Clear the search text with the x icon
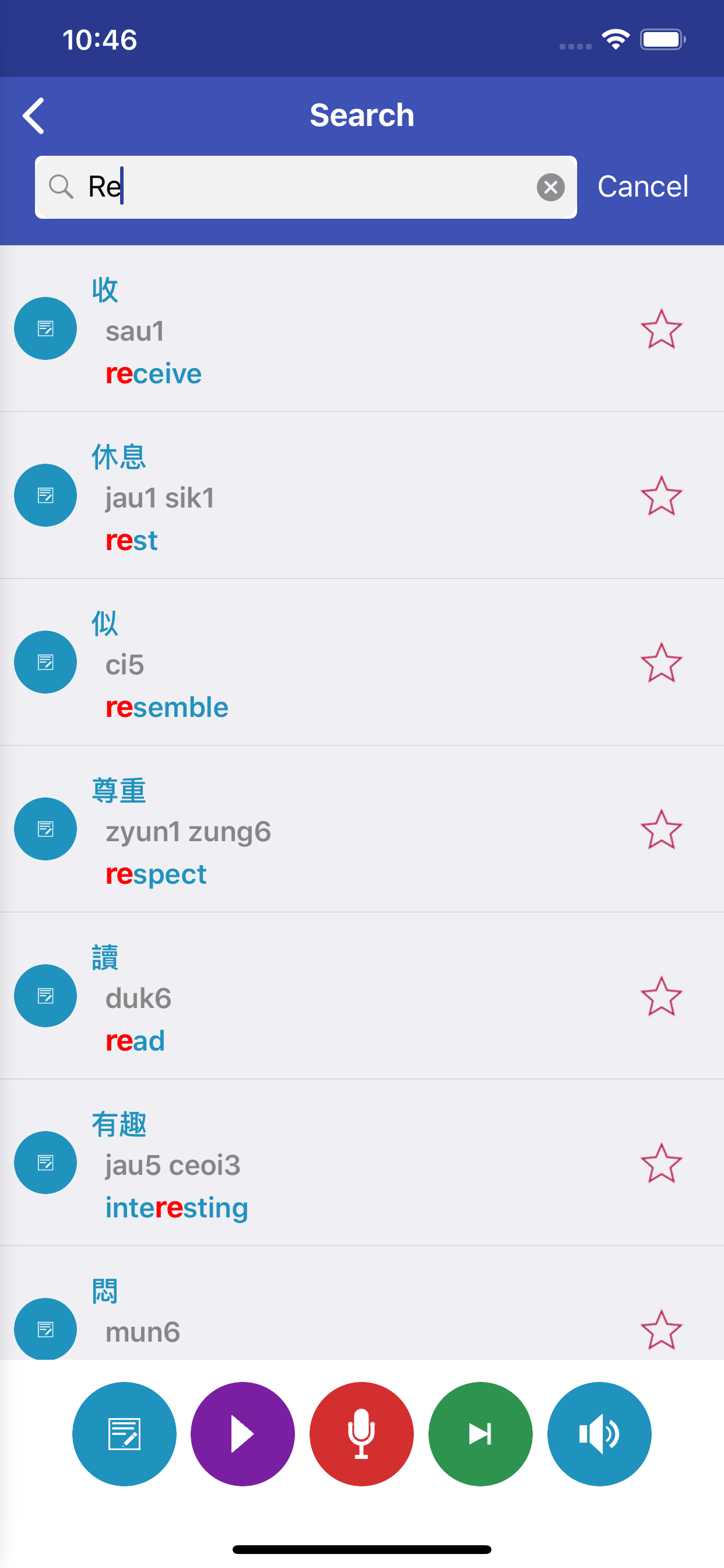 (551, 186)
